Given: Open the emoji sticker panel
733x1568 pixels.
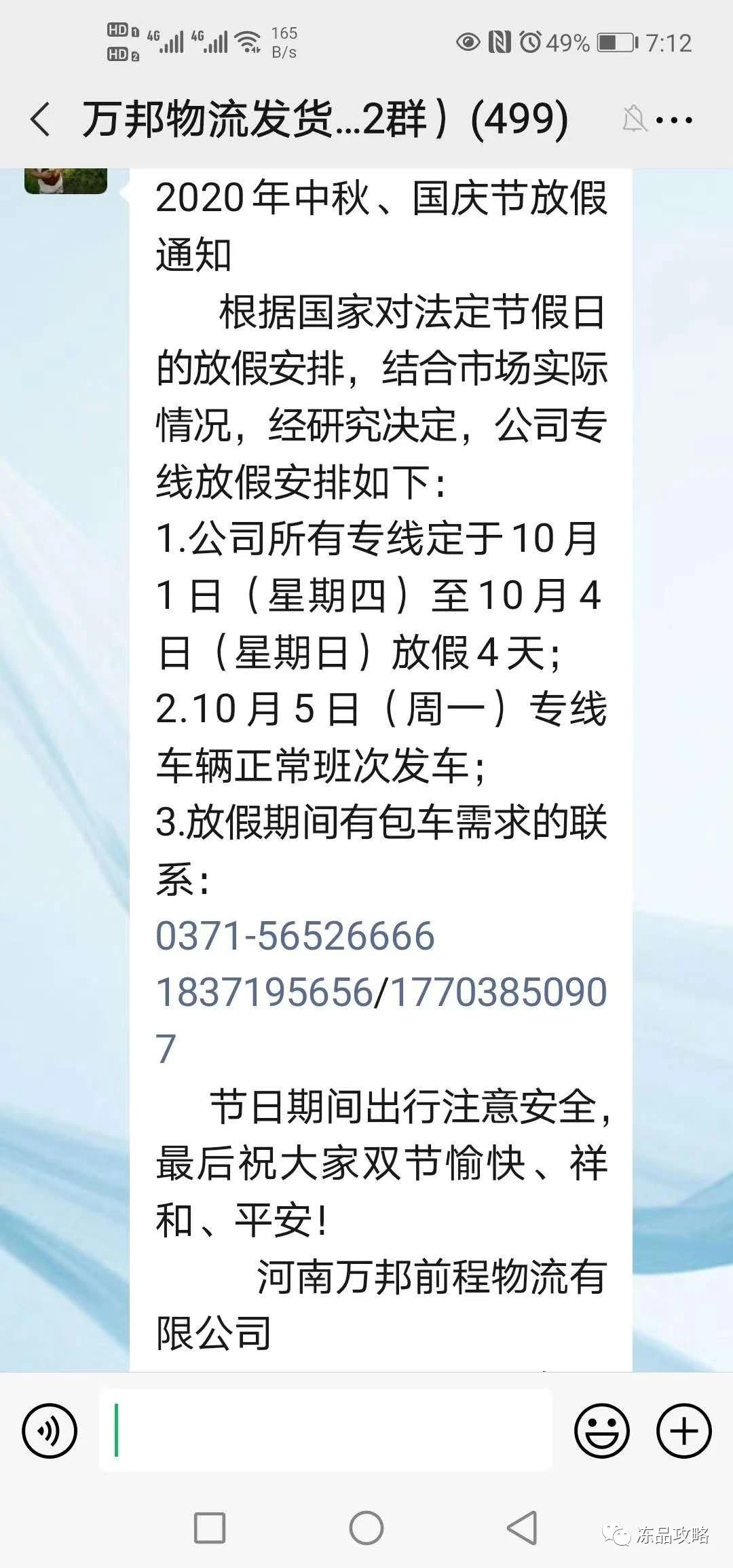Looking at the screenshot, I should point(601,1431).
